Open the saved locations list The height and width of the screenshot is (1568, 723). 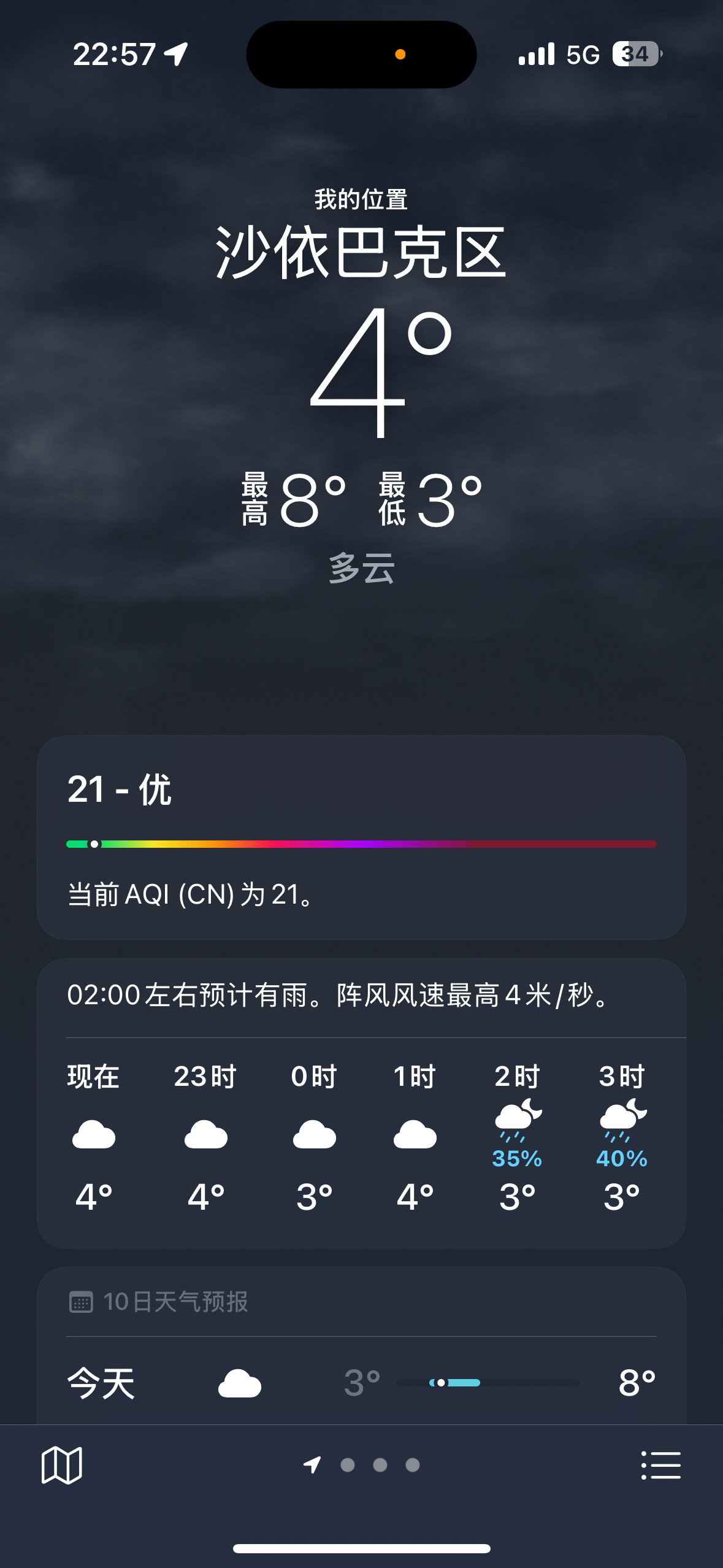(660, 1465)
